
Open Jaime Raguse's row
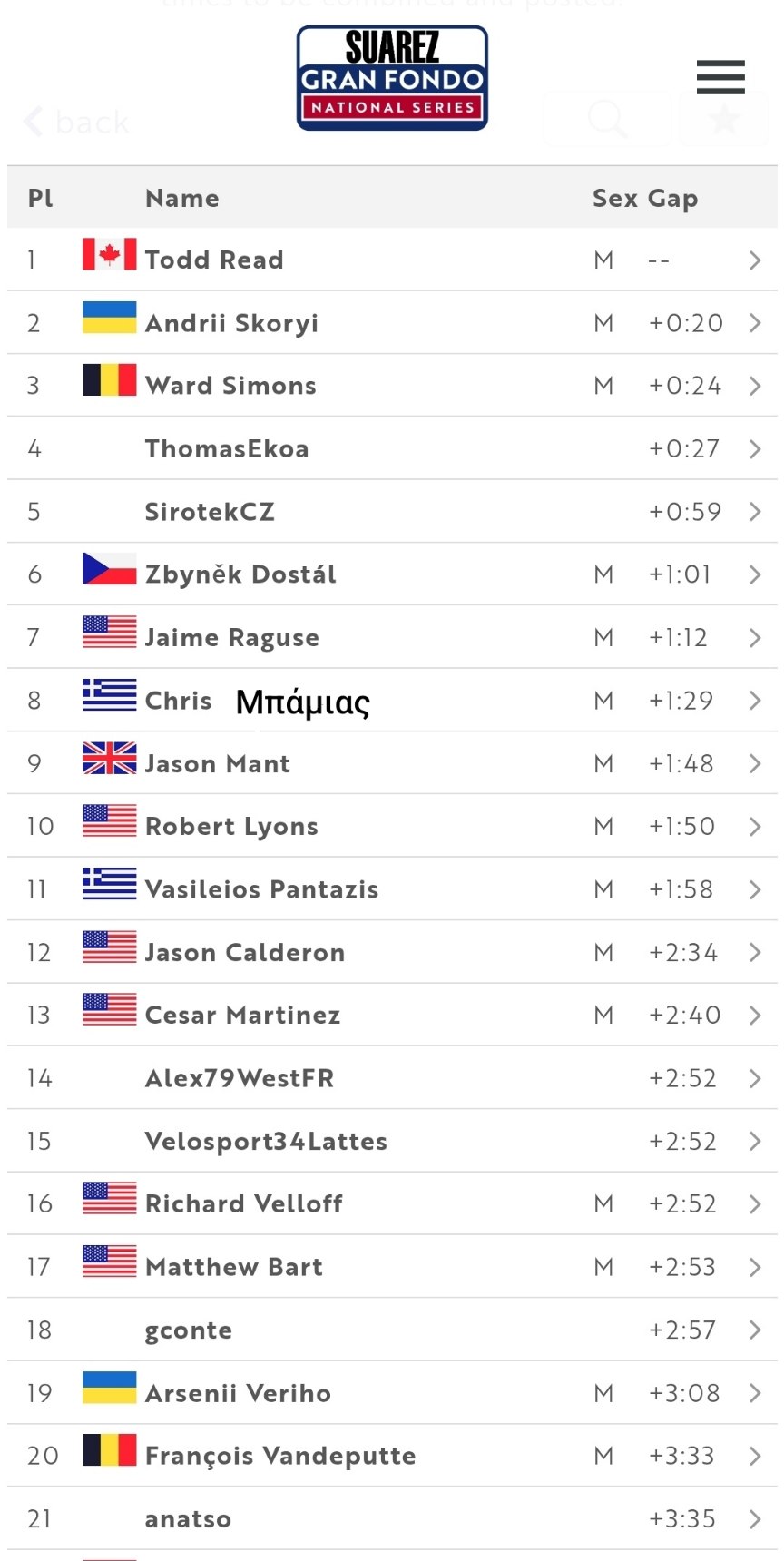392,637
